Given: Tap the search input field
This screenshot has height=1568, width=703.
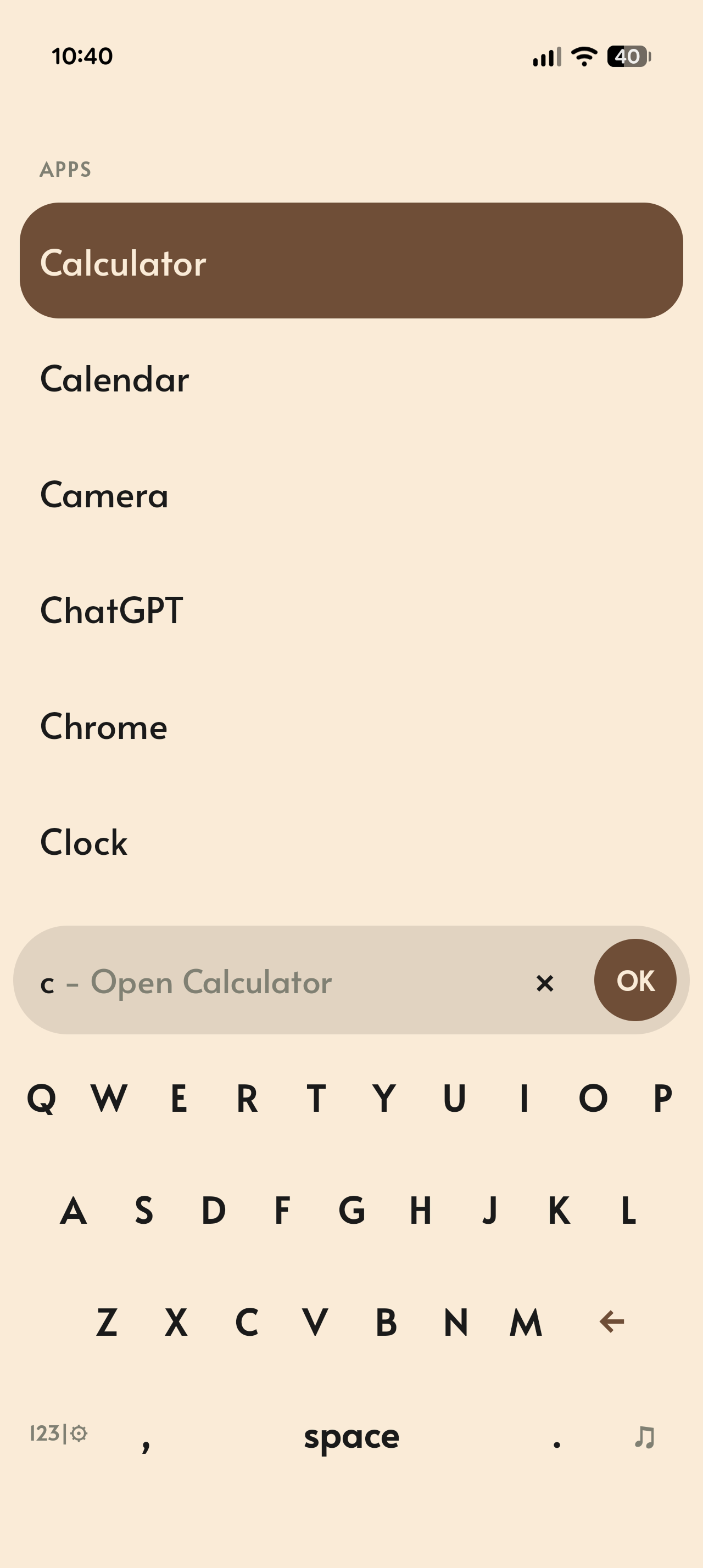Looking at the screenshot, I should [x=274, y=981].
